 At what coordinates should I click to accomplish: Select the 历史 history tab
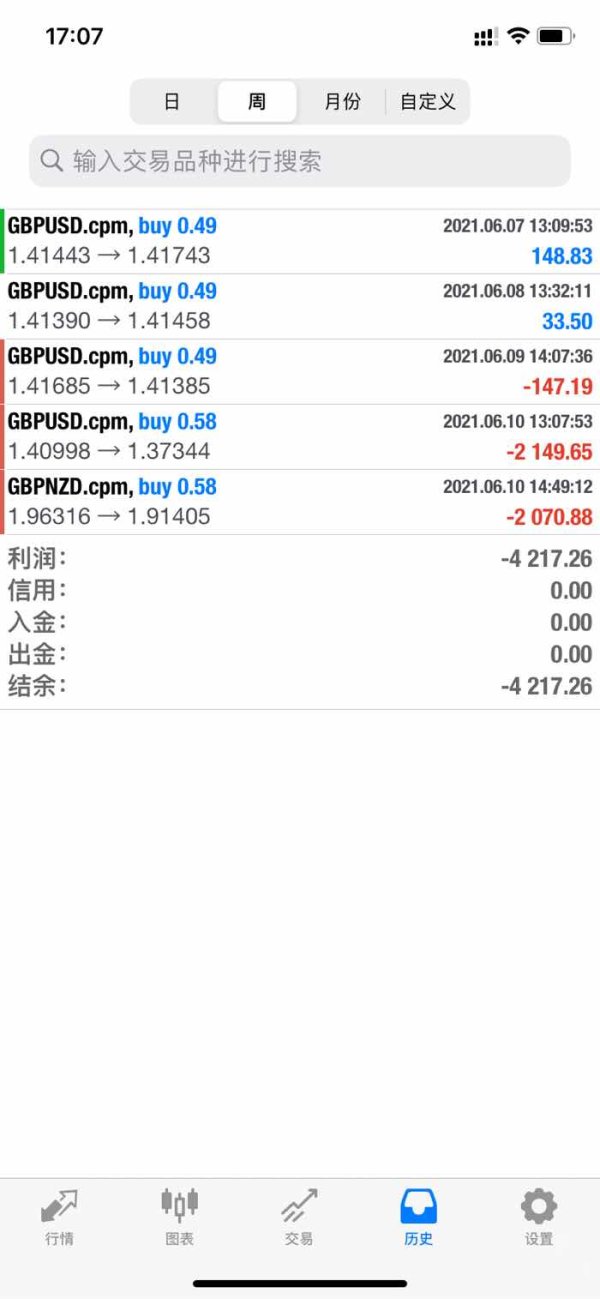click(419, 1217)
